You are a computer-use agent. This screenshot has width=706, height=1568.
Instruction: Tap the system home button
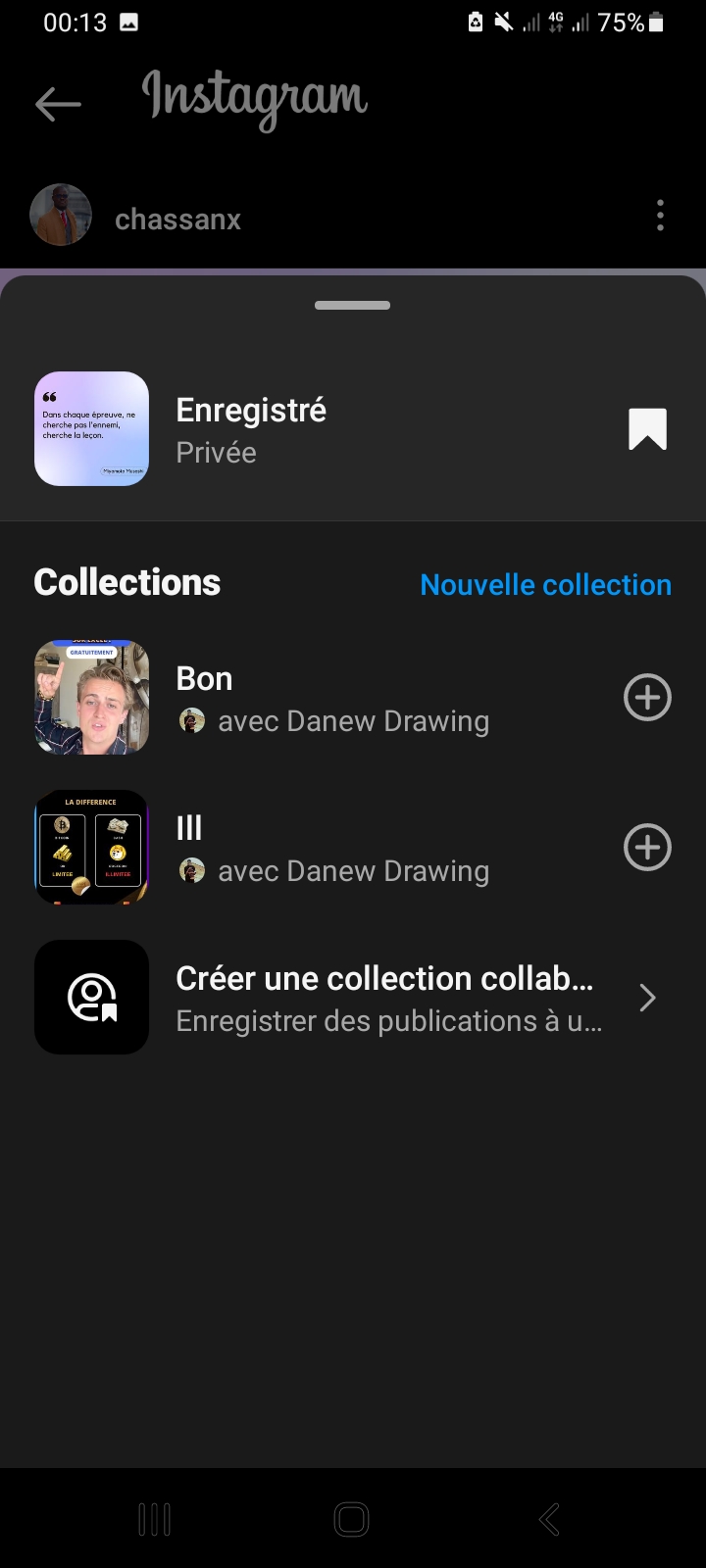(x=352, y=1519)
